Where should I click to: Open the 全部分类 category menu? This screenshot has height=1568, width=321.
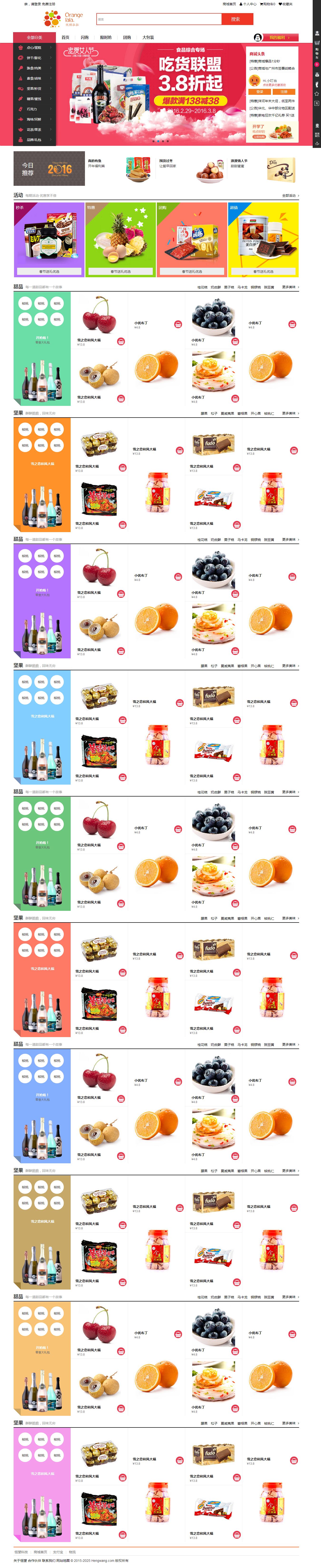pyautogui.click(x=35, y=37)
